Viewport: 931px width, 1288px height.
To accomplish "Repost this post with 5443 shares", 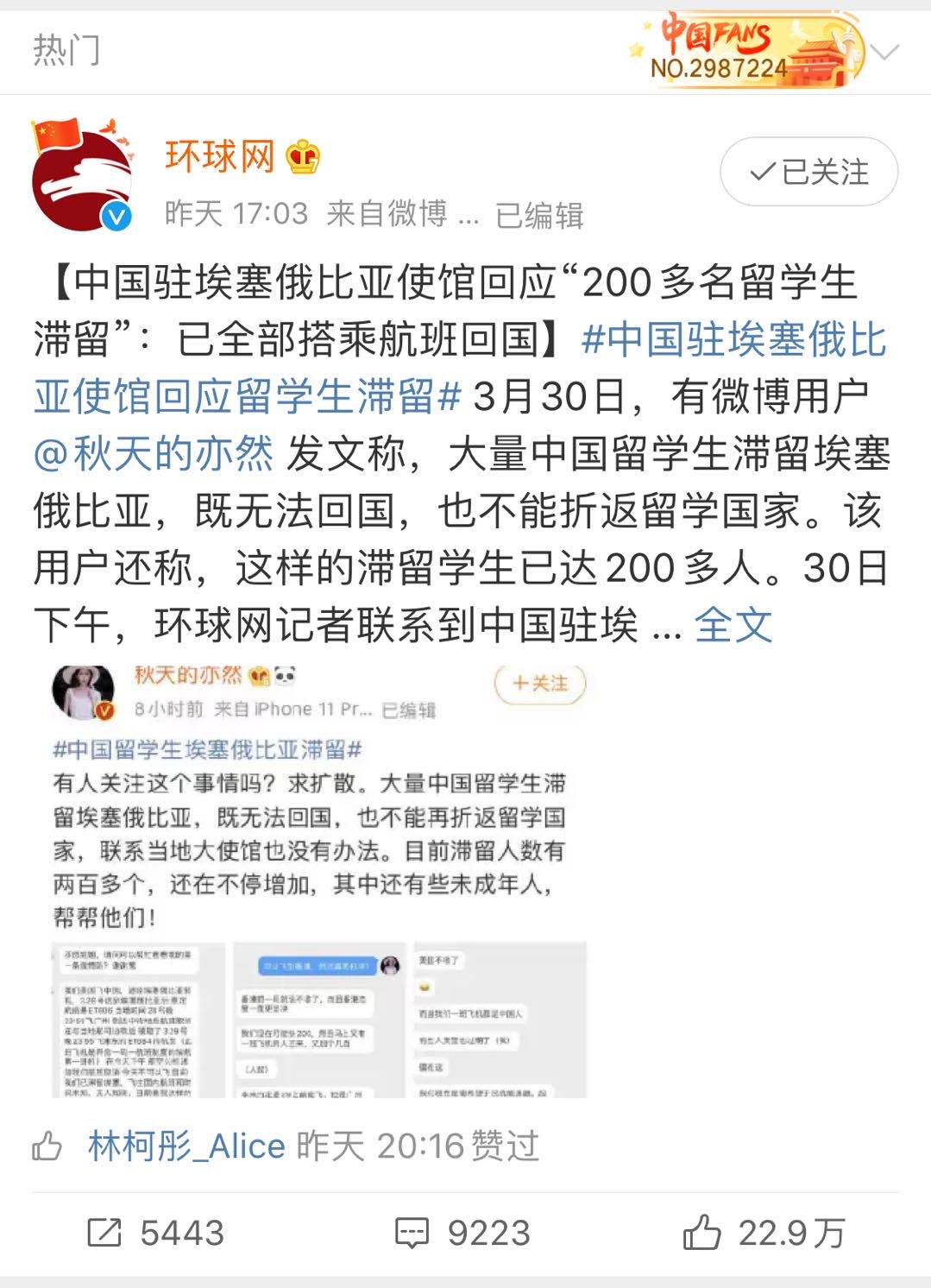I will [156, 1233].
